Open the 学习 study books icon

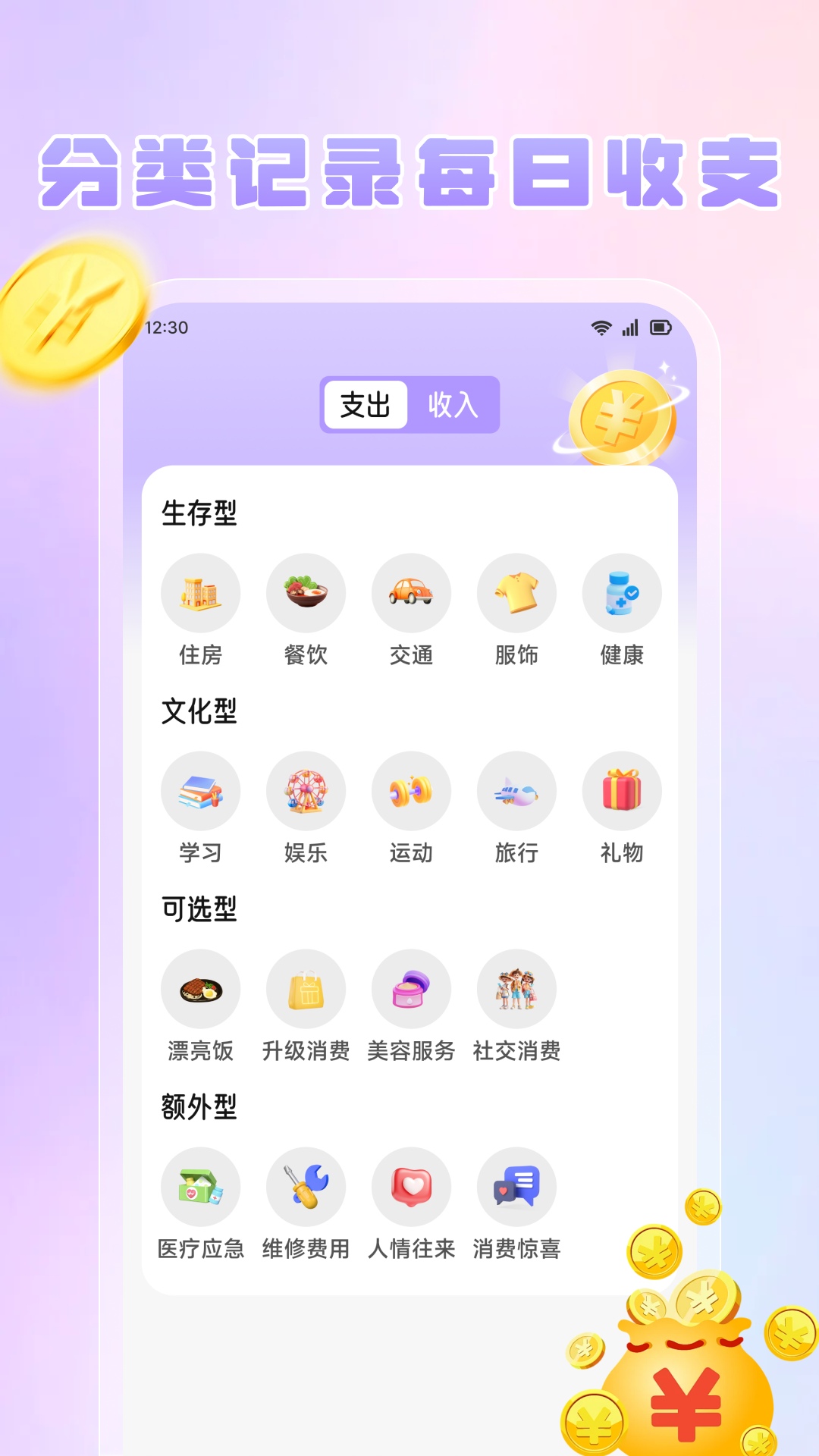tap(201, 790)
